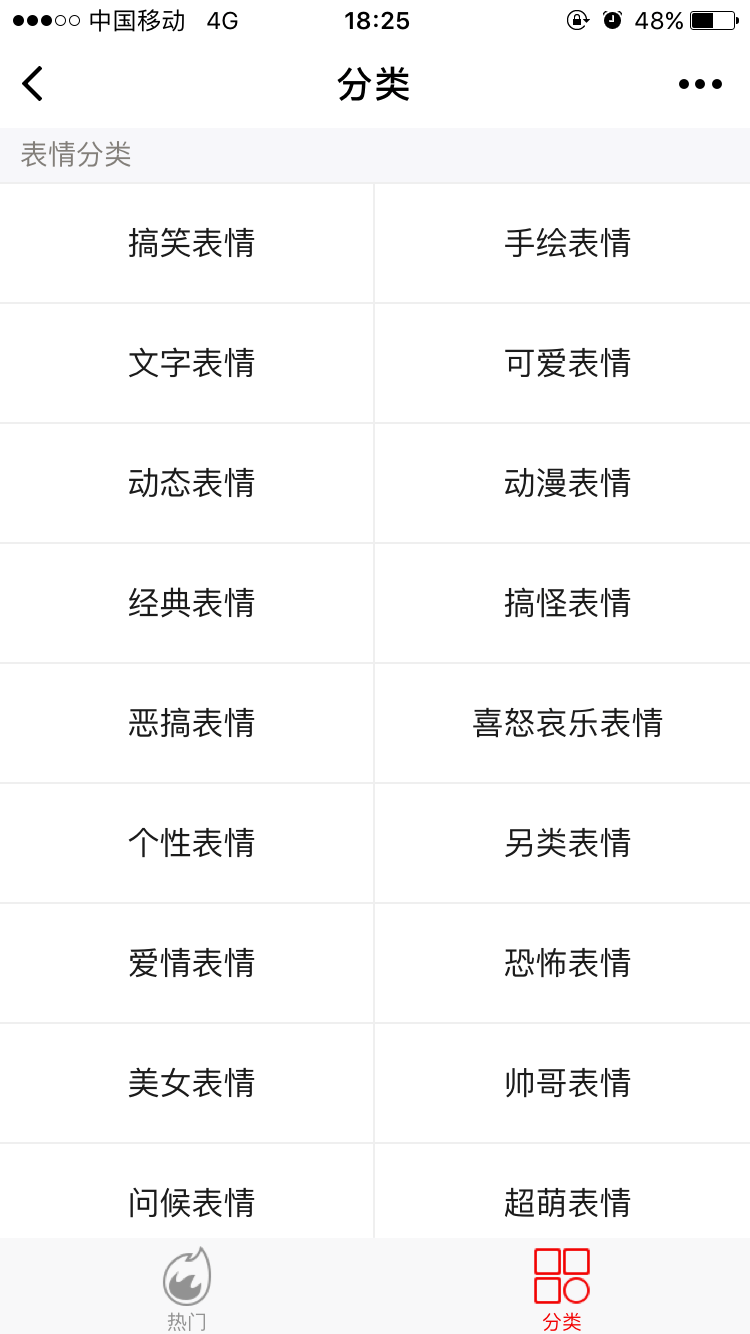Select 文字表情 from the list
The image size is (750, 1334).
(x=190, y=363)
